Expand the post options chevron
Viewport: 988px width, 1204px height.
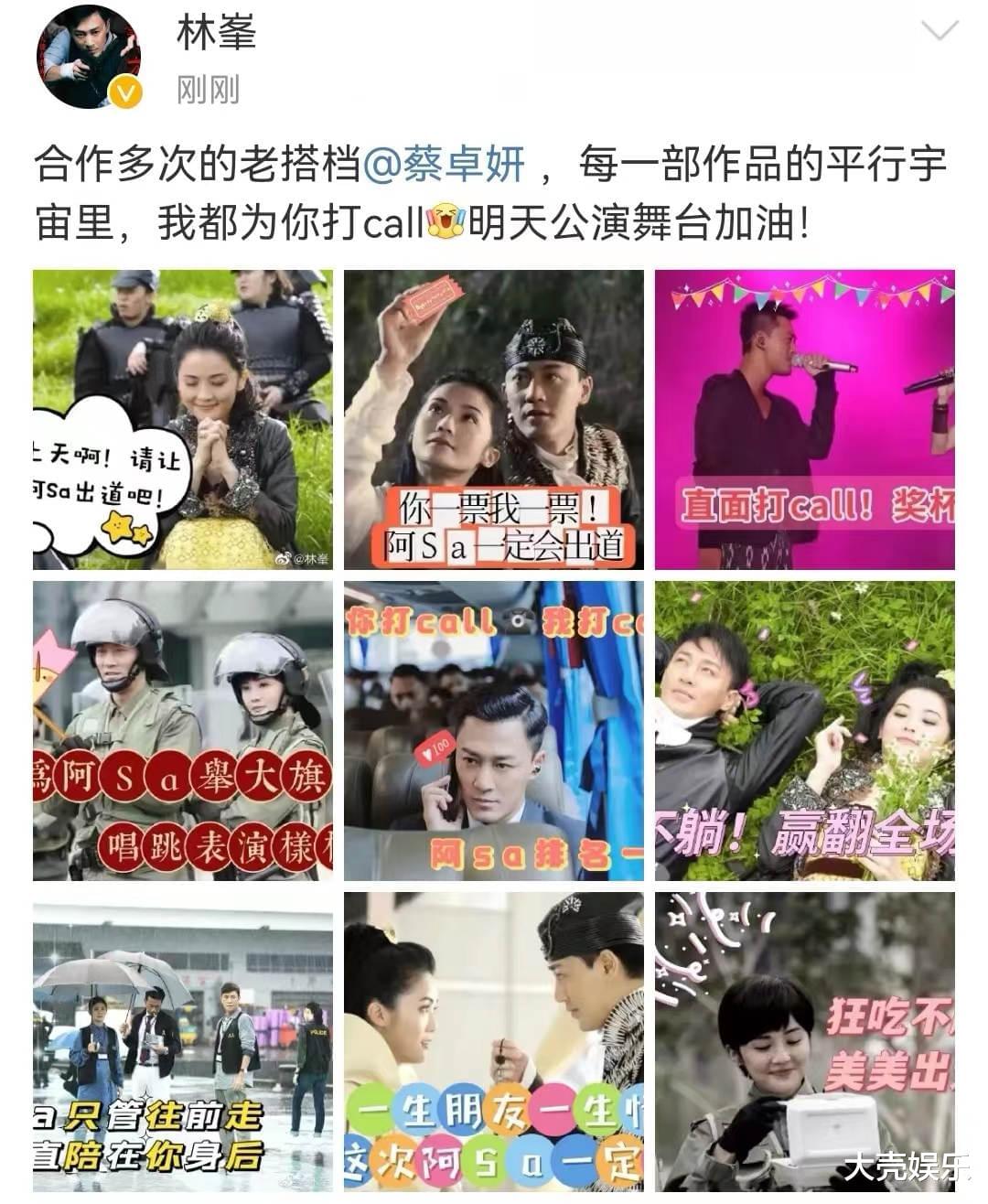939,33
